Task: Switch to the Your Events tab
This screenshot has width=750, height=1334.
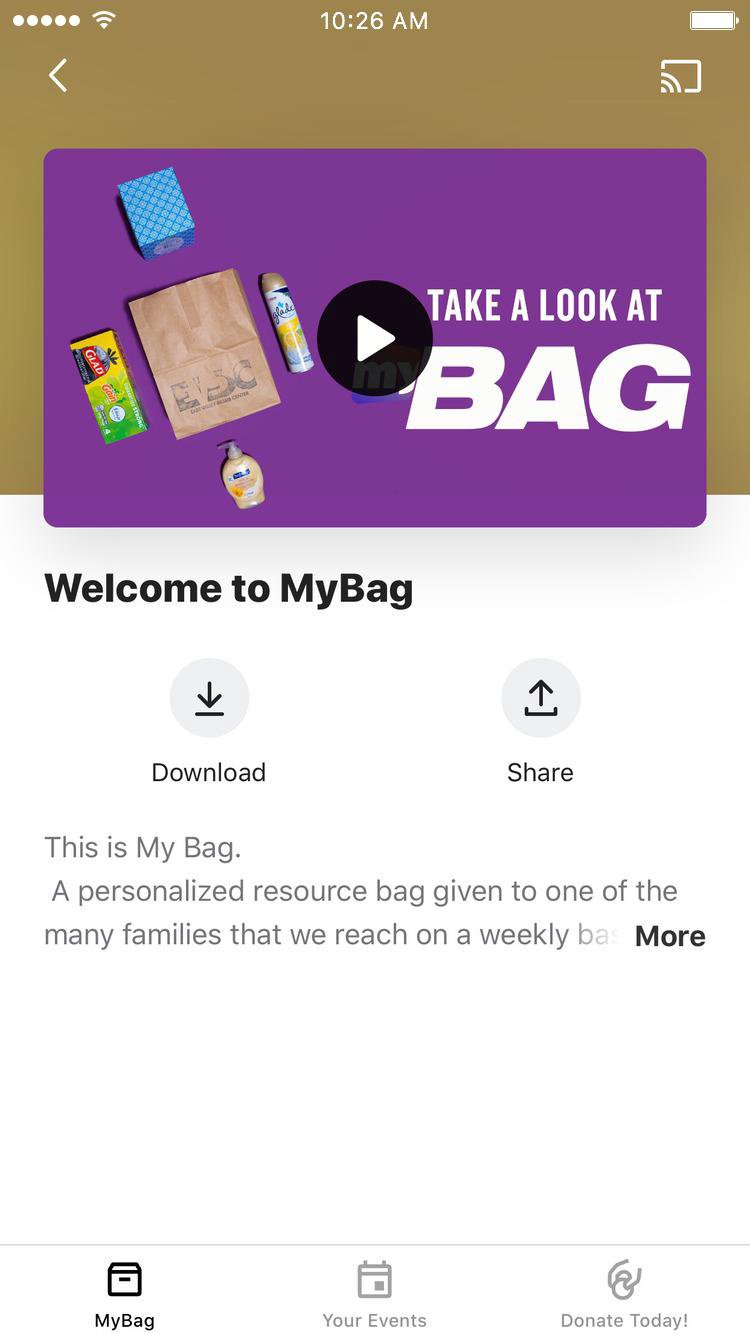Action: (x=374, y=1292)
